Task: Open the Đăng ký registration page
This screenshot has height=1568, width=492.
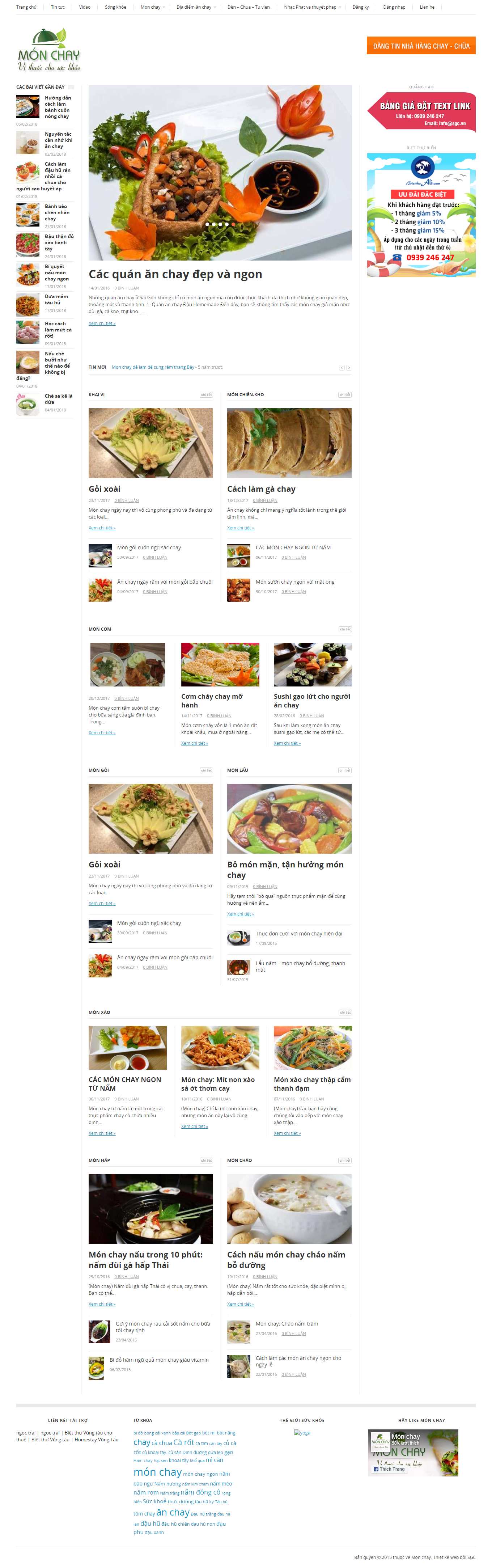Action: [x=361, y=7]
